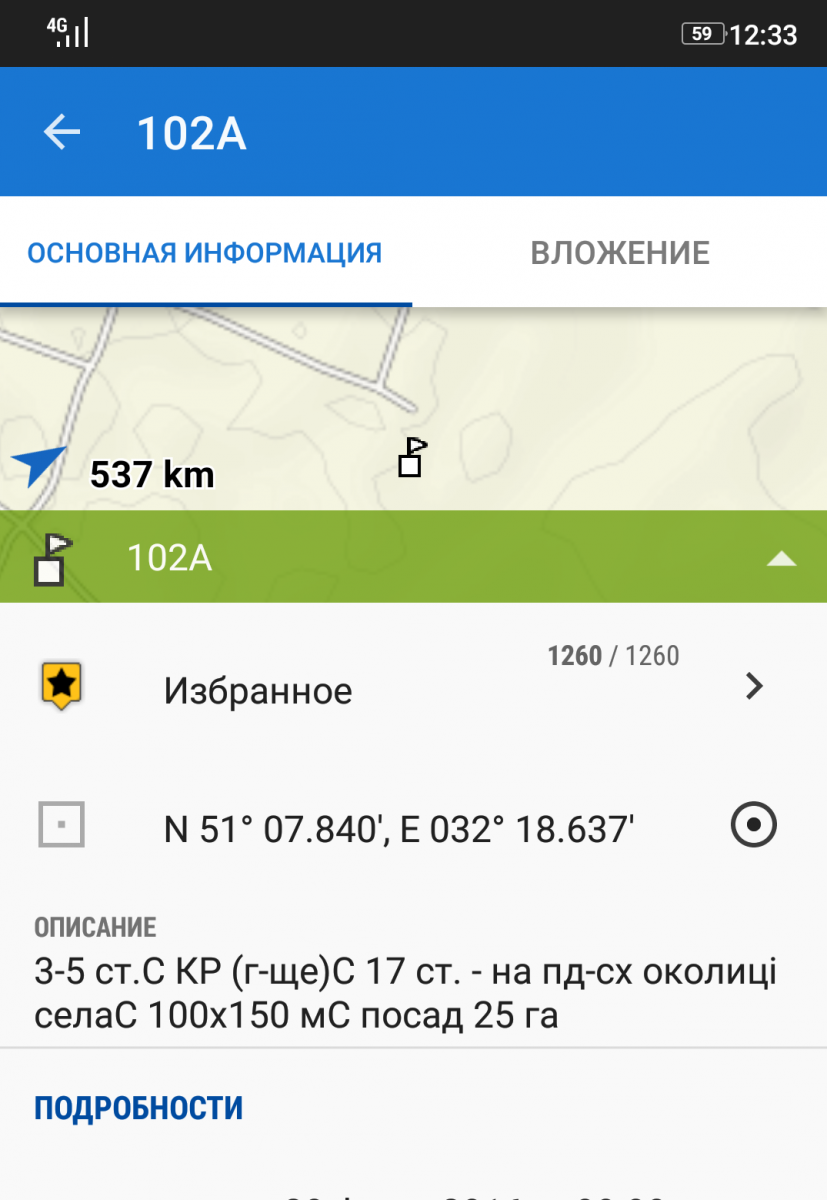Select the ОСНОВНАЯ ИНФОРМАЦИЯ tab
The height and width of the screenshot is (1200, 827).
coord(205,252)
